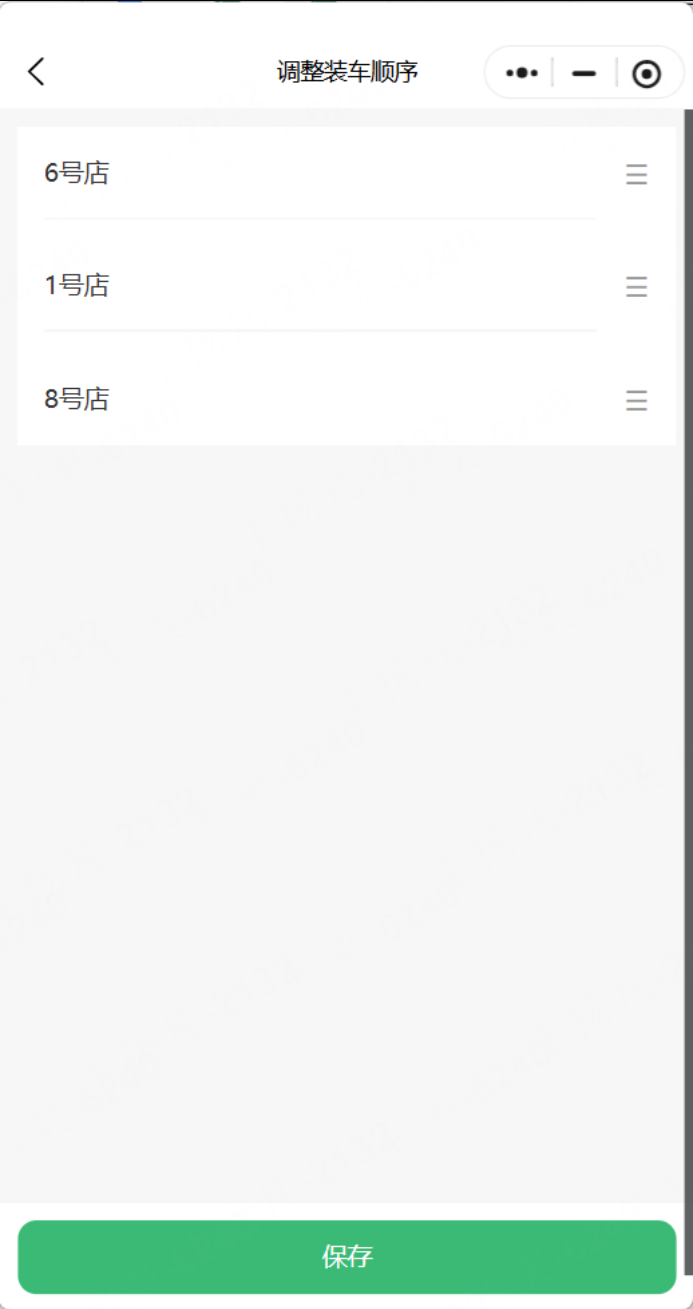Tap the reorder handle for 8号店
The image size is (693, 1309).
(636, 401)
